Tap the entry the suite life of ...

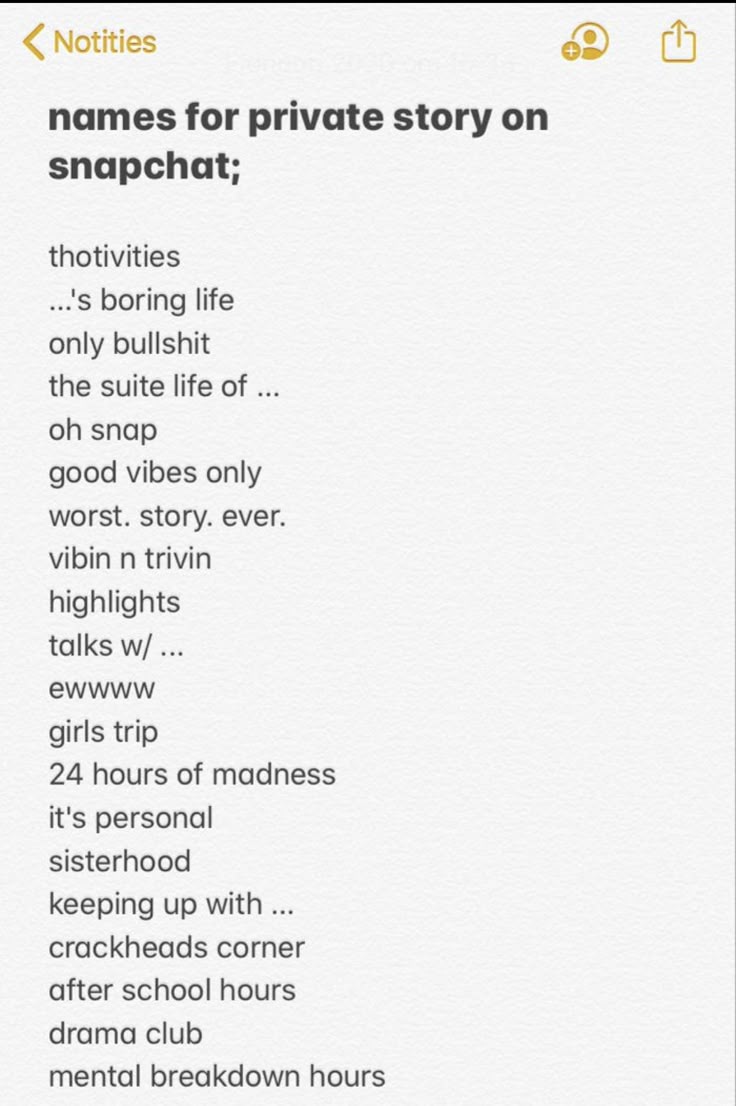point(163,387)
